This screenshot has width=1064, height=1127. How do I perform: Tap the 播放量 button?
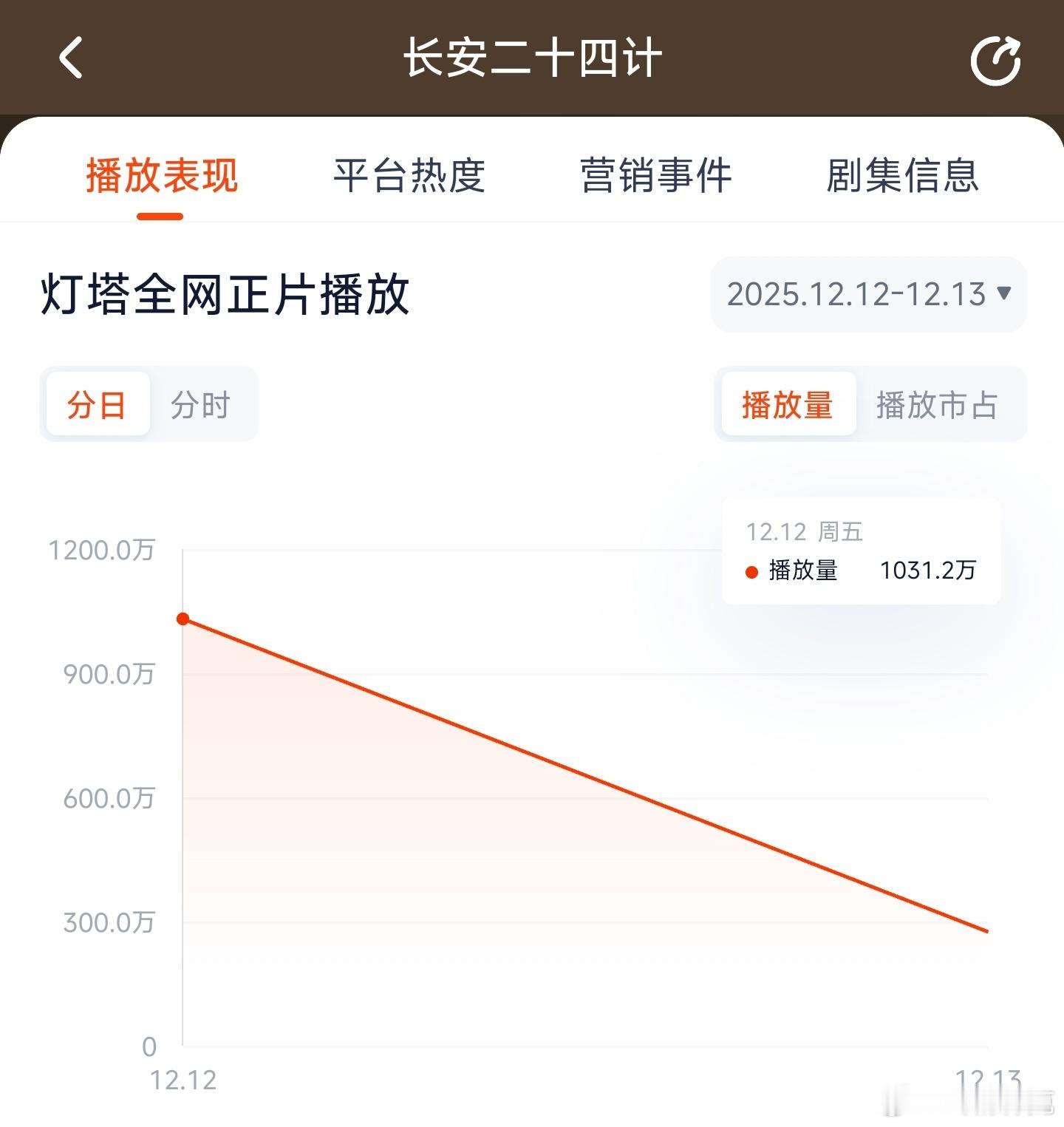point(787,404)
